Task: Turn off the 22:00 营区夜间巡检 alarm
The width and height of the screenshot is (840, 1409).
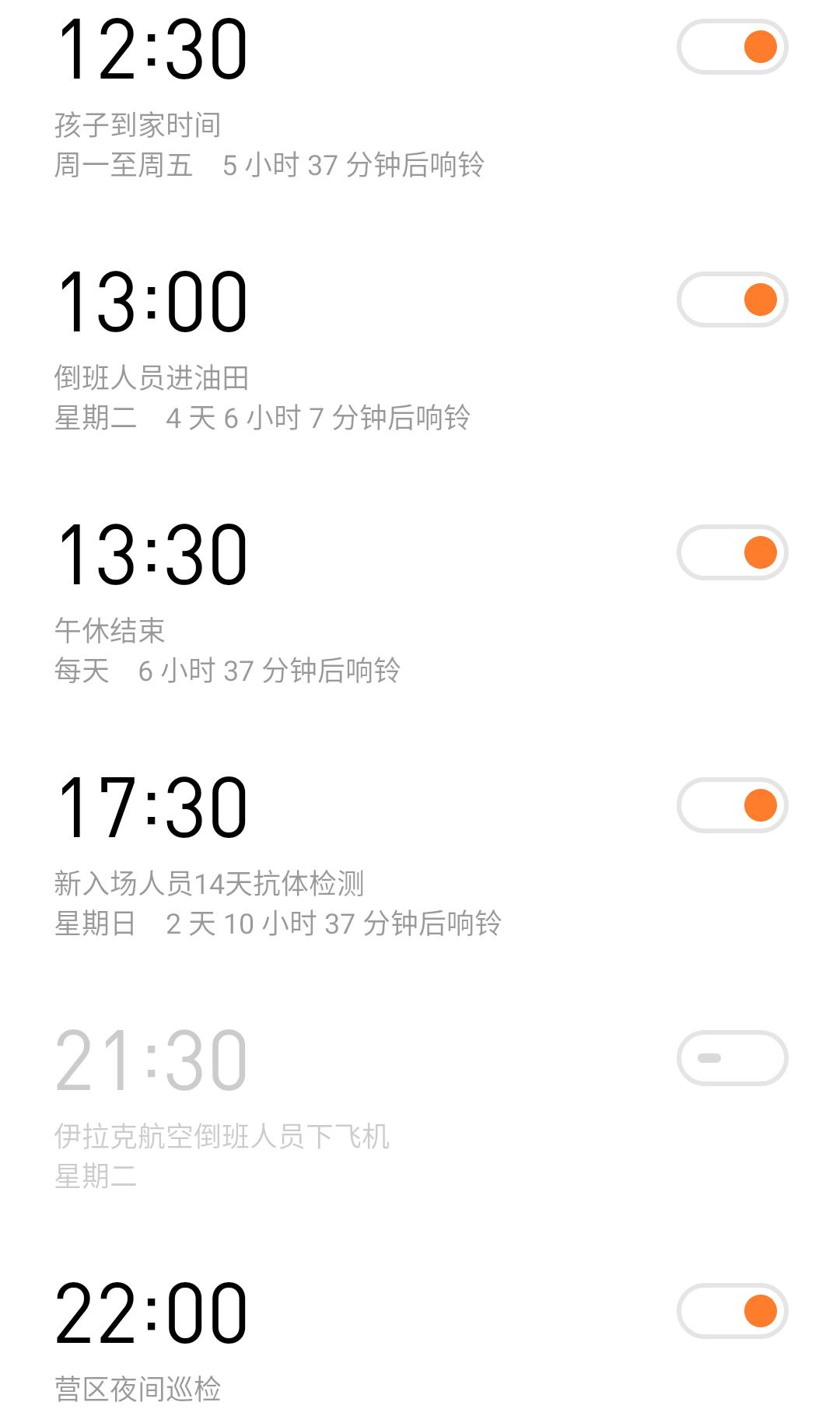Action: point(732,1311)
